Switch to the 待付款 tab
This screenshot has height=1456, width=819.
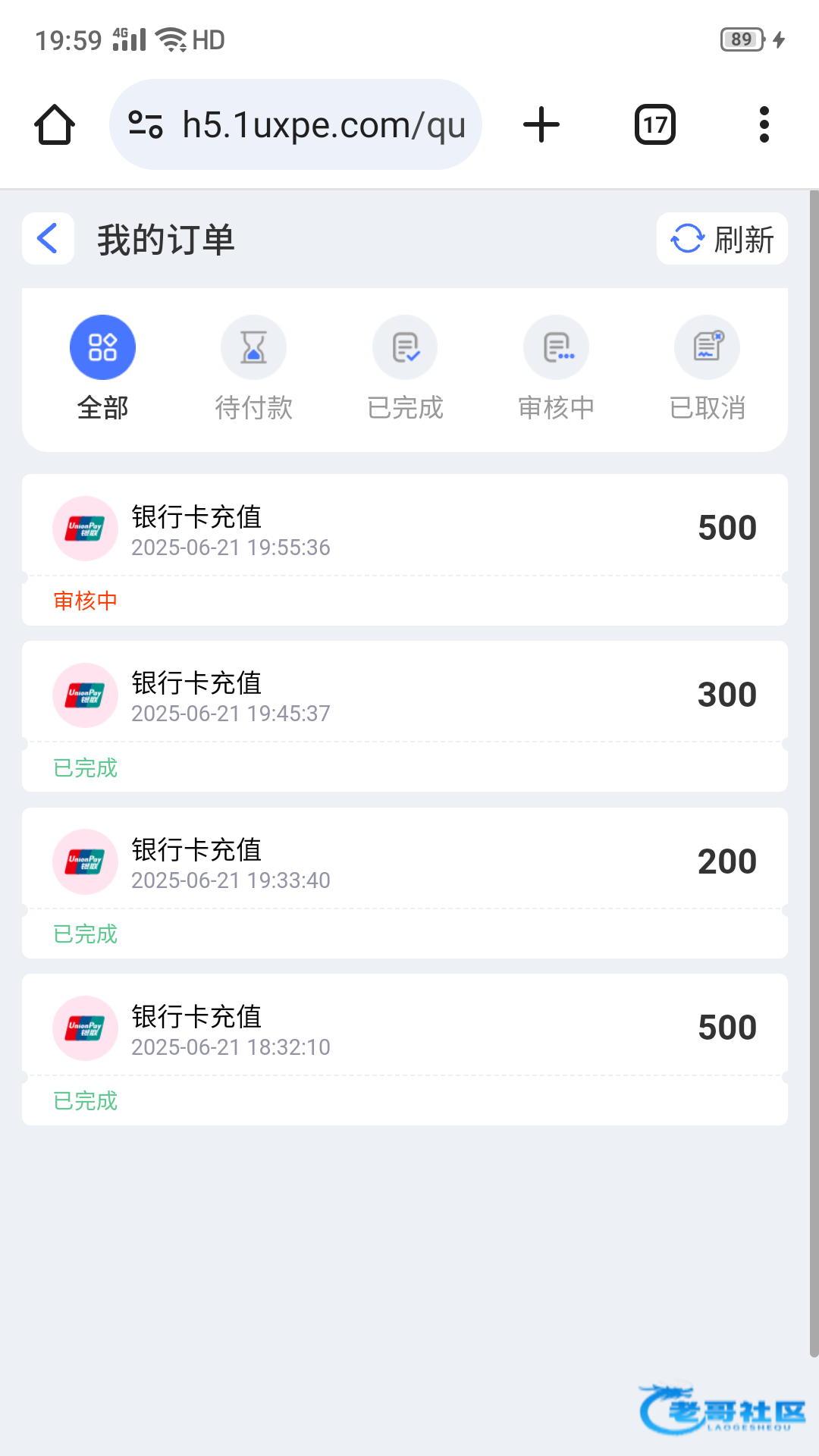253,368
